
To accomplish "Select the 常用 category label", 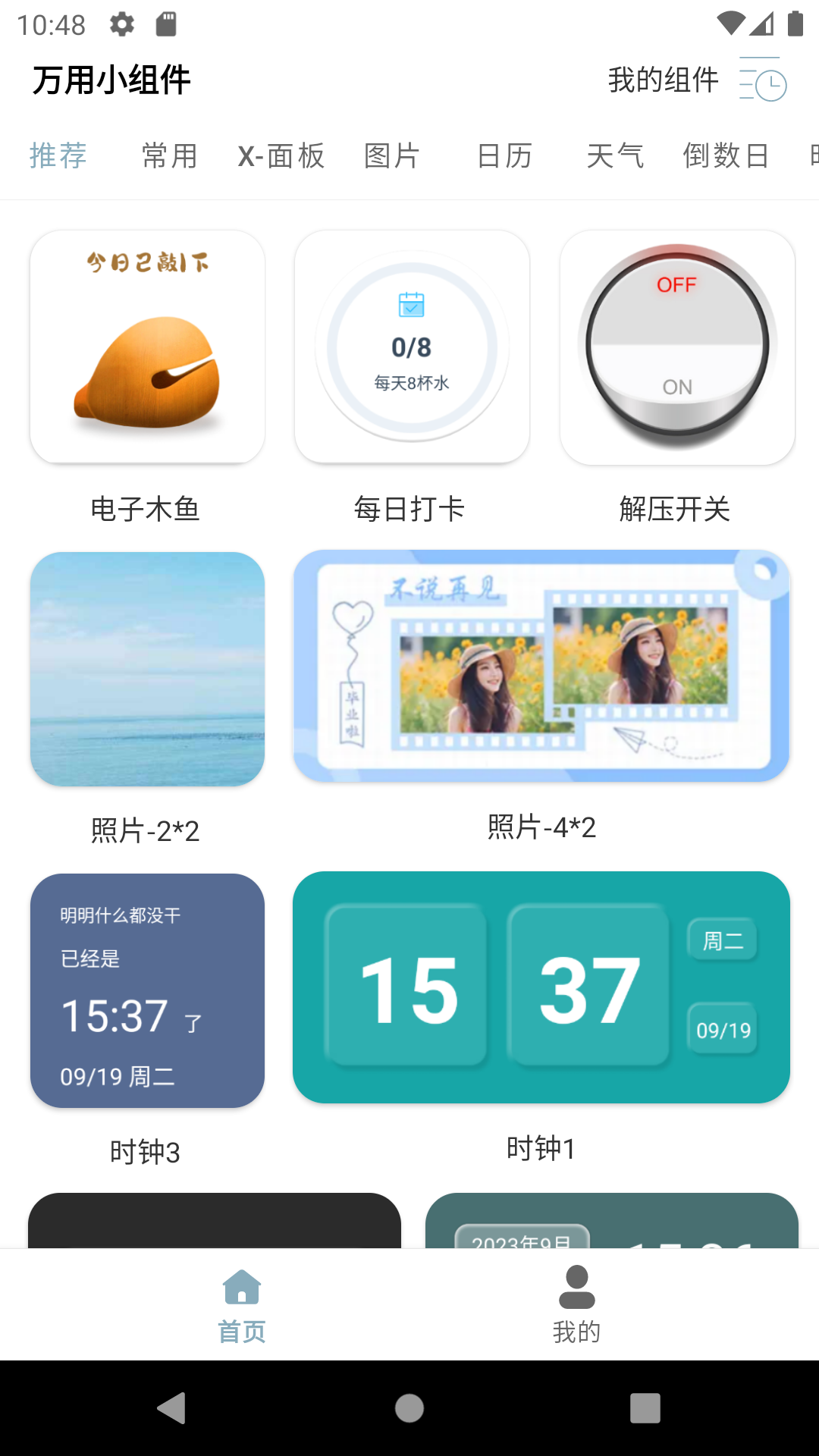I will [x=170, y=155].
